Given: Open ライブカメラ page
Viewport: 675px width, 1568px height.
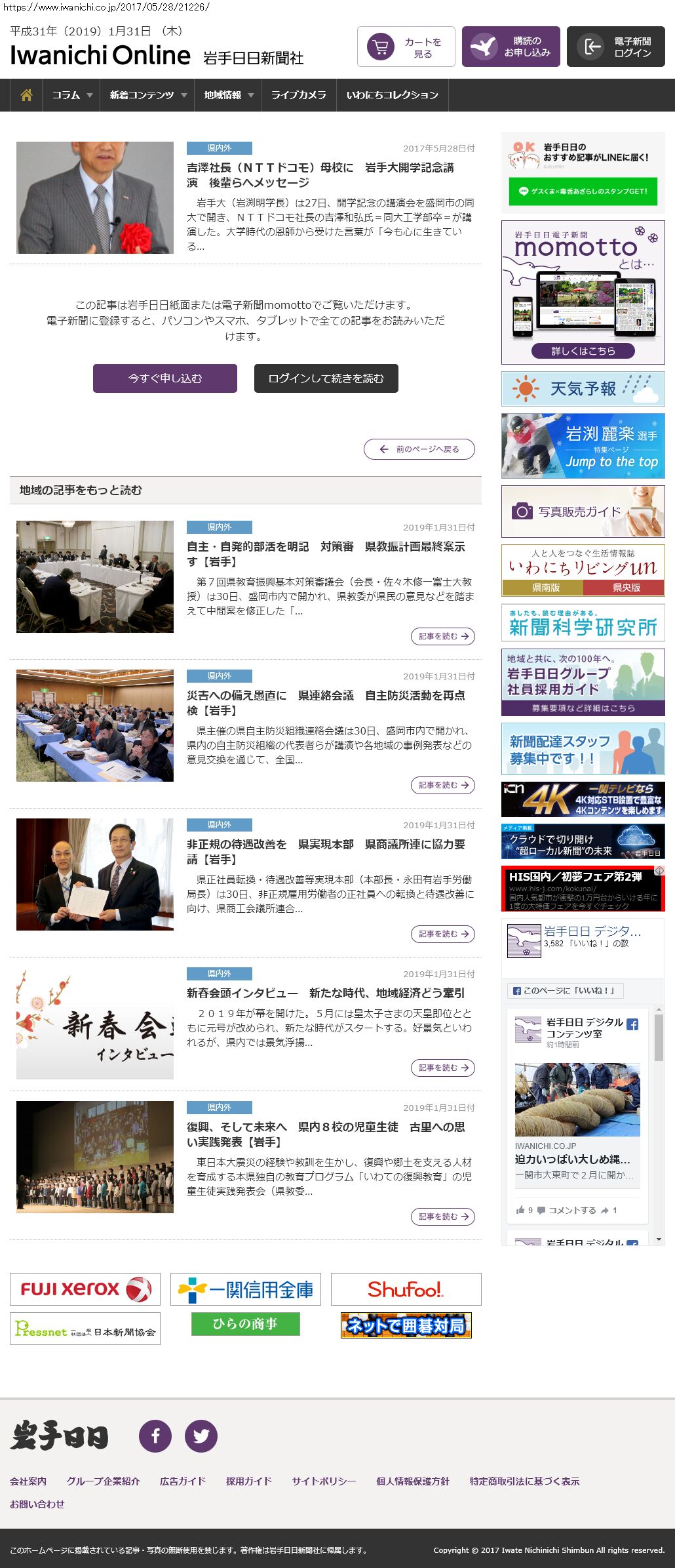Looking at the screenshot, I should click(x=298, y=95).
